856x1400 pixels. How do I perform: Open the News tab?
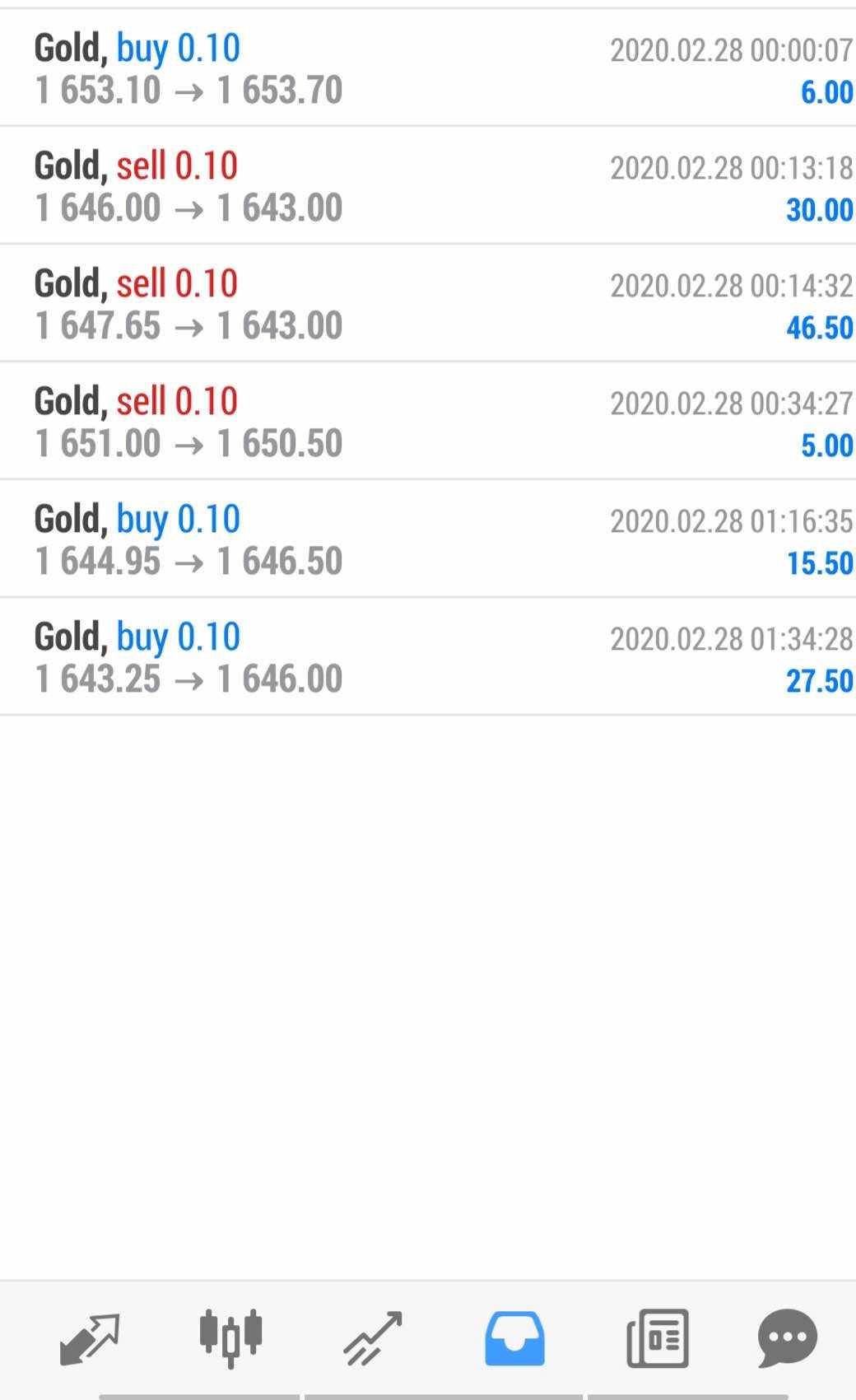tap(657, 1339)
